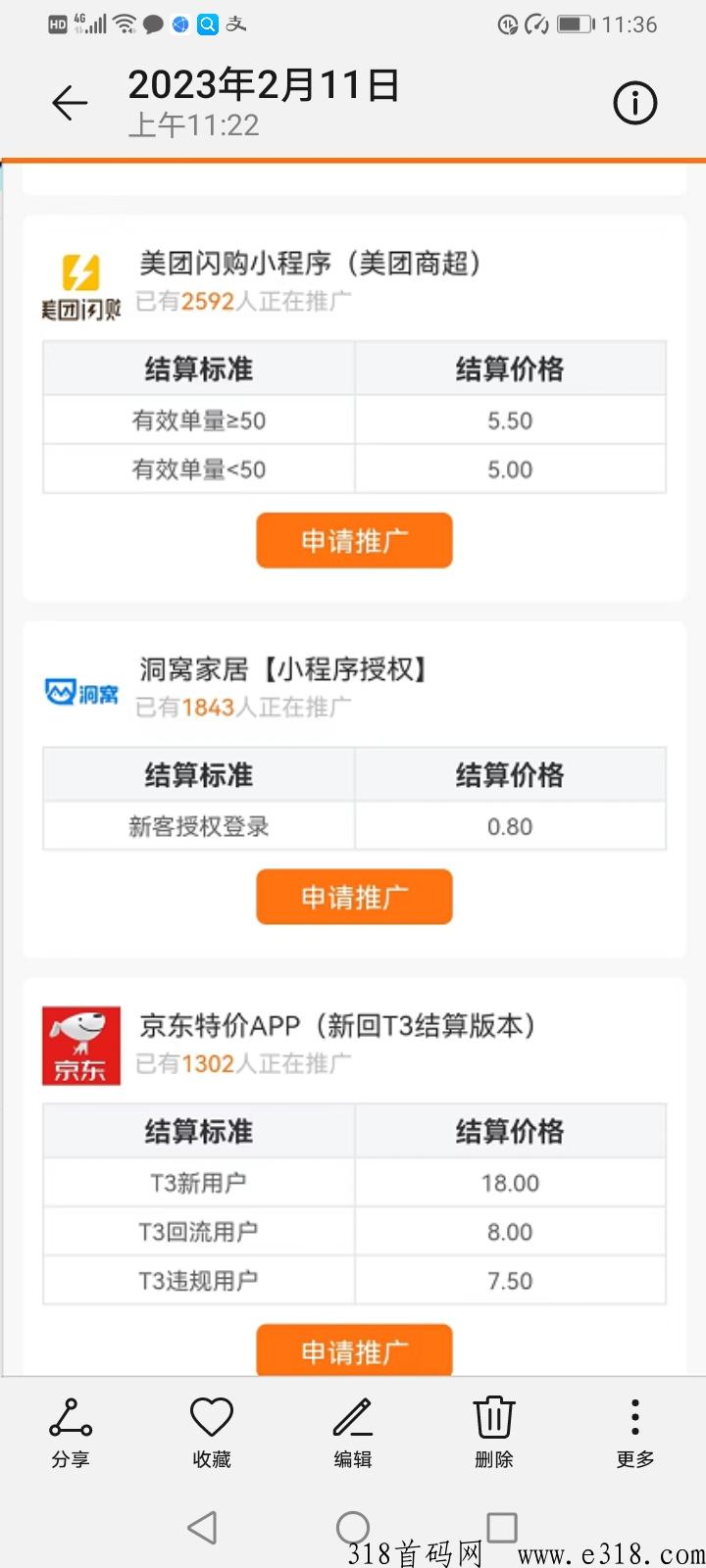Viewport: 706px width, 1568px height.
Task: Open photo details info icon
Action: (634, 103)
